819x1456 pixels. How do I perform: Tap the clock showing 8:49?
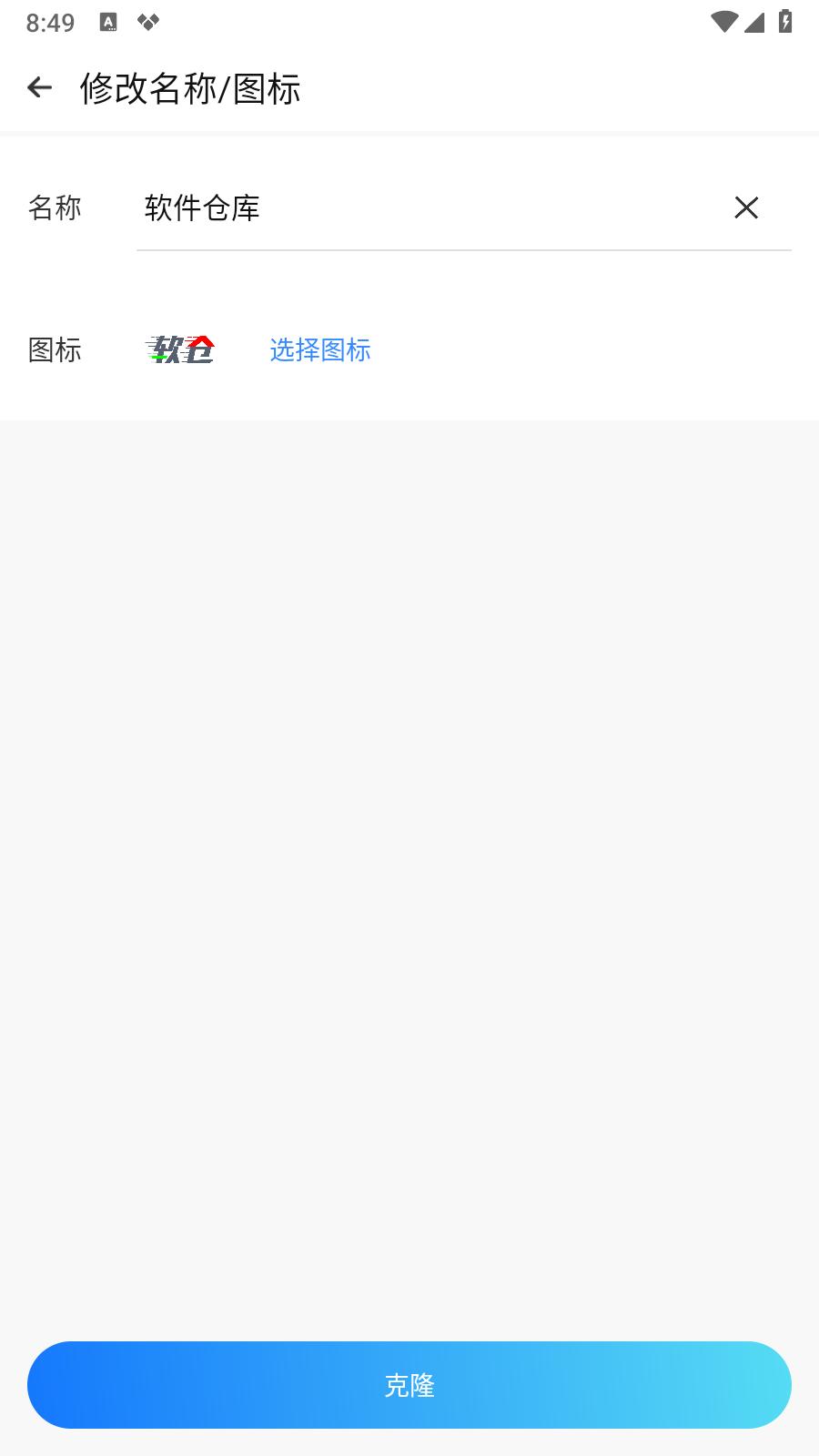50,23
